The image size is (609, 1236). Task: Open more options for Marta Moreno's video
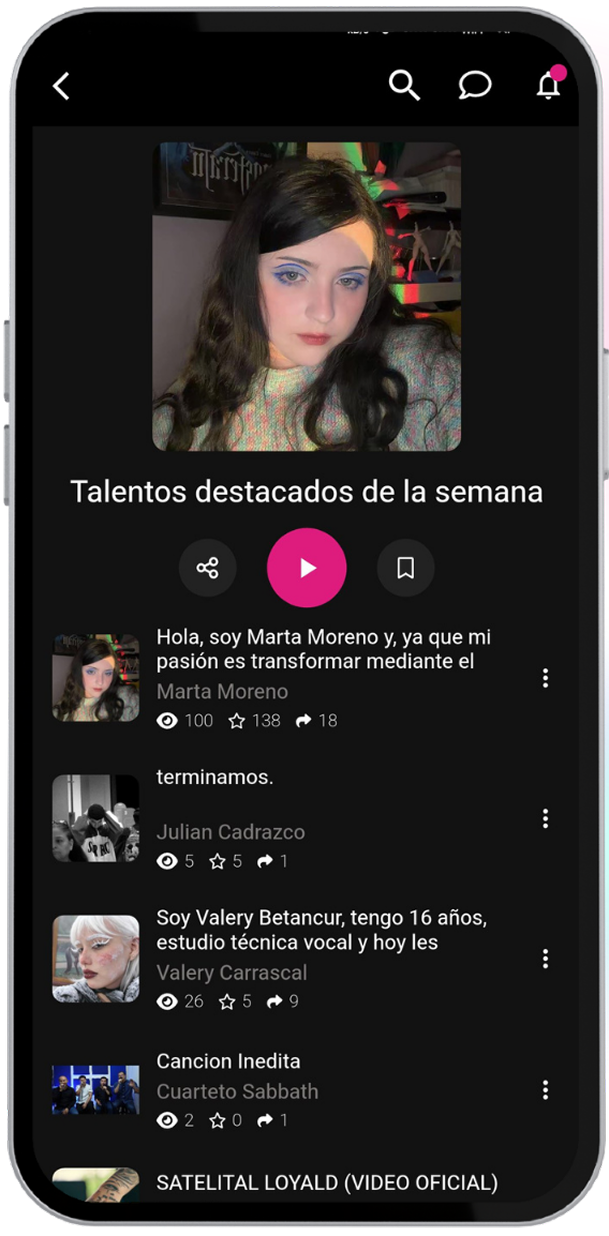(x=545, y=678)
